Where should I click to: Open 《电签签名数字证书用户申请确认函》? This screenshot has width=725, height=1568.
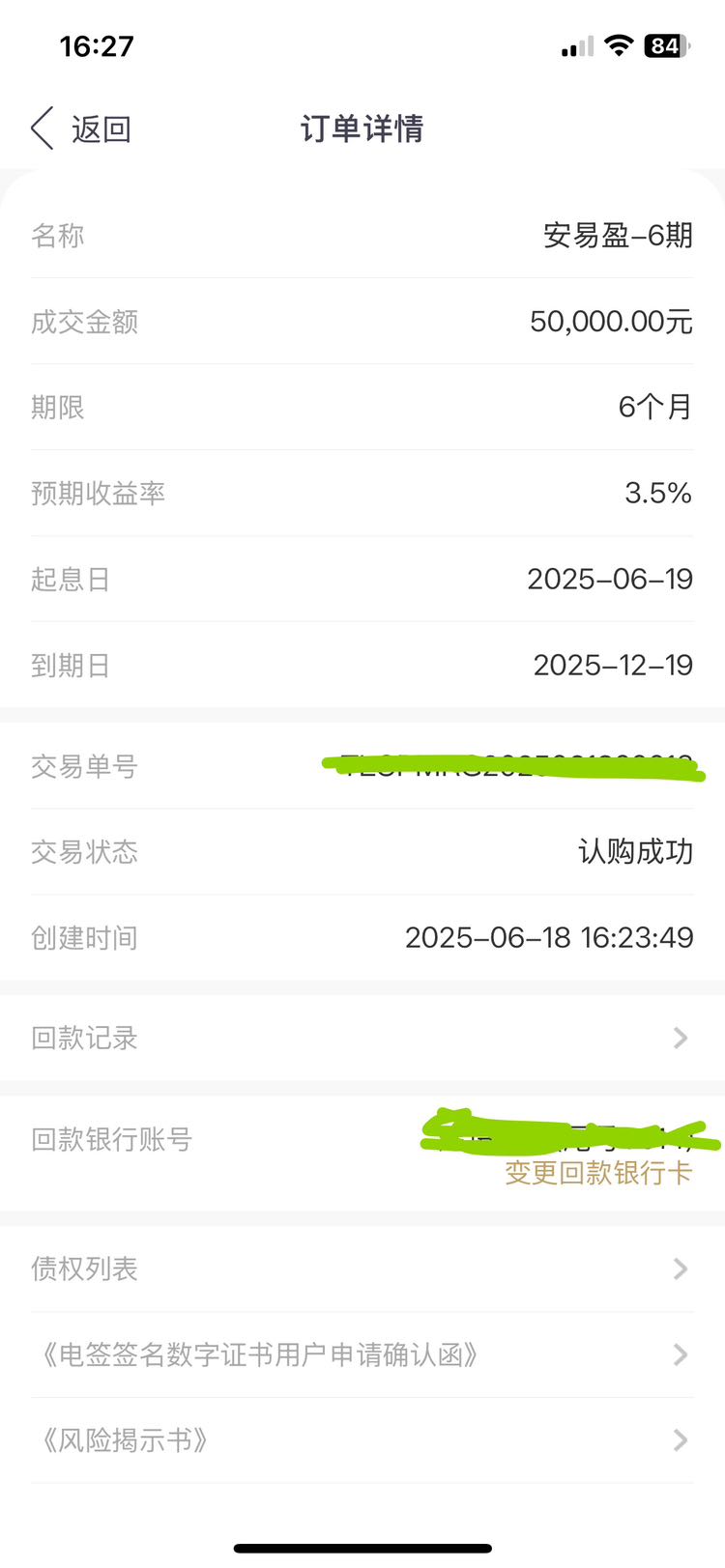pos(362,1354)
